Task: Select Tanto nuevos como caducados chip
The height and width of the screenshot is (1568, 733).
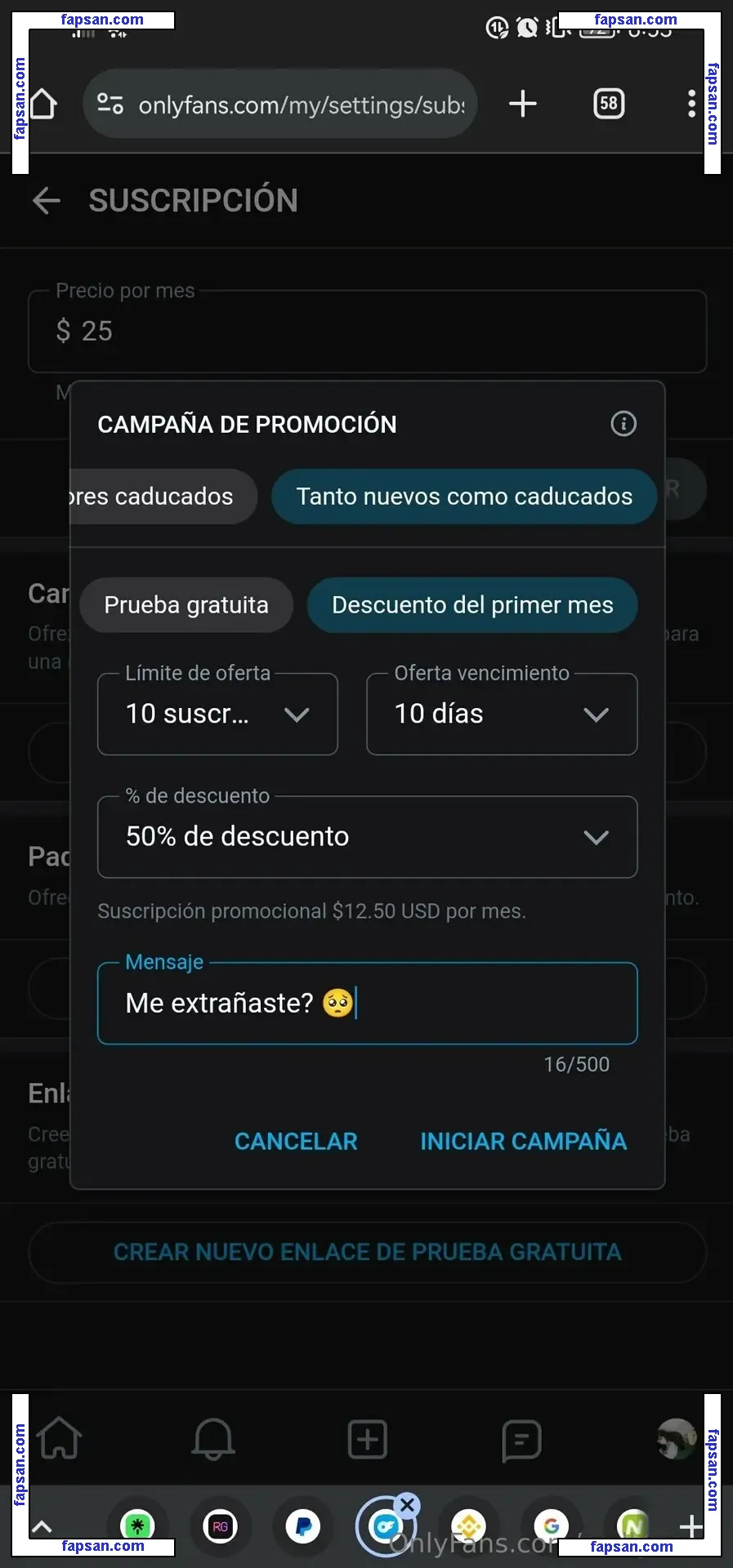Action: 464,497
